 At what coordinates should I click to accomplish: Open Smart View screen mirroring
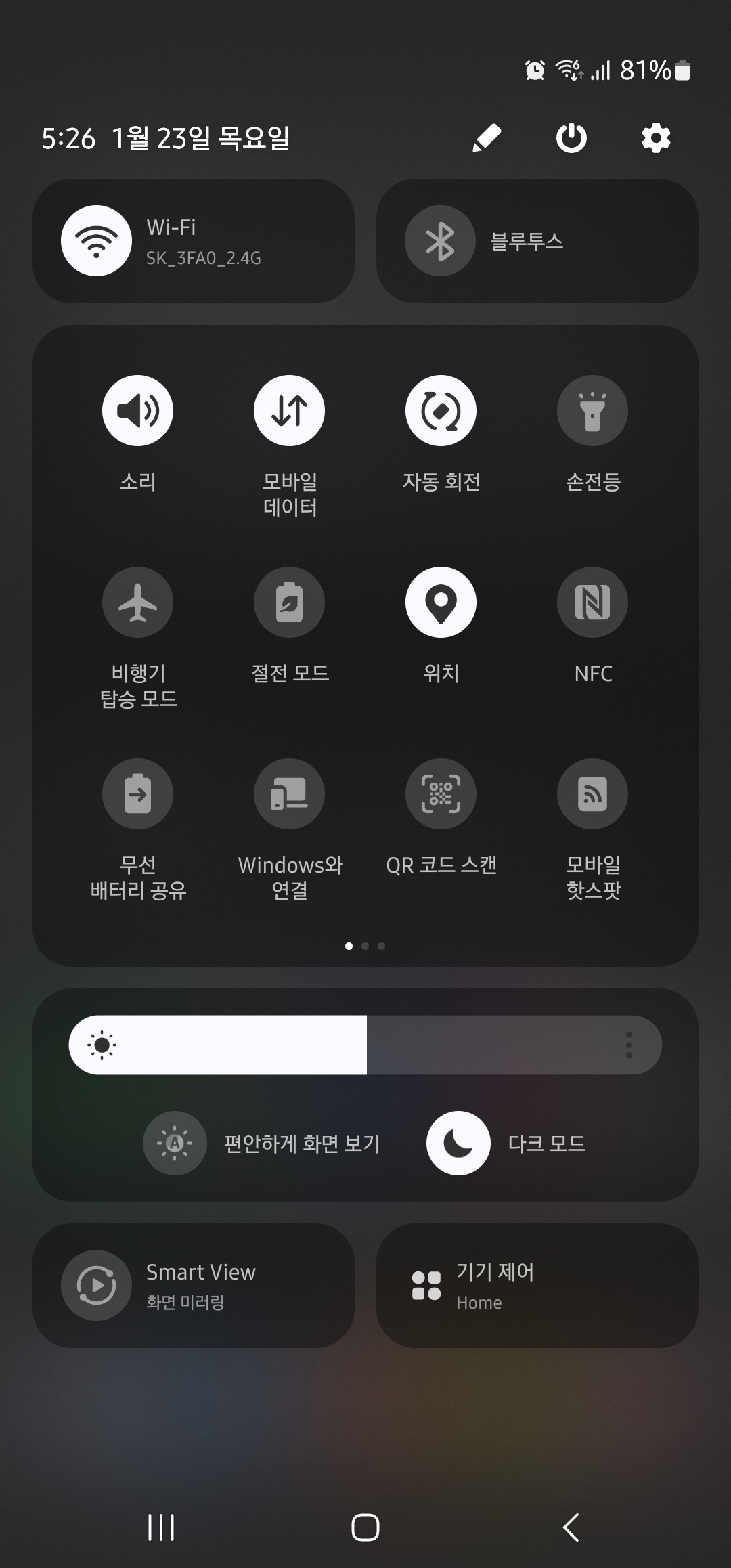196,1284
